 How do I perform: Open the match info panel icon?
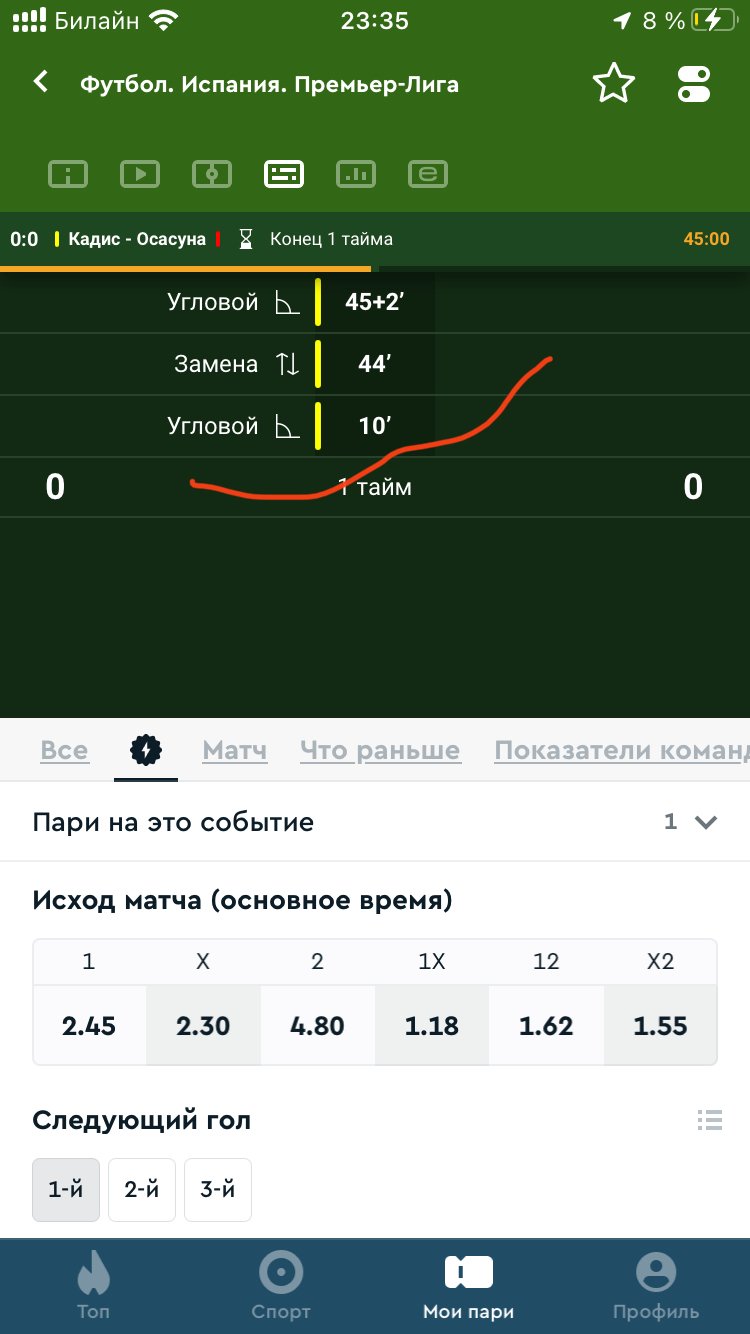(68, 174)
